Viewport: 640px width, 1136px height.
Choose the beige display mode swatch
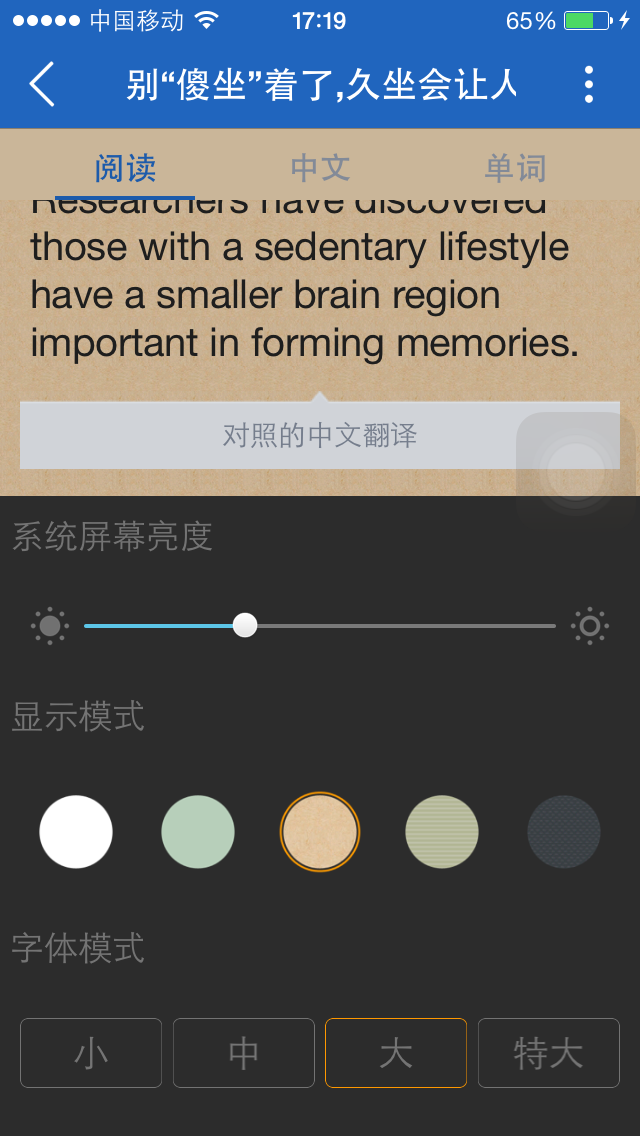coord(320,831)
